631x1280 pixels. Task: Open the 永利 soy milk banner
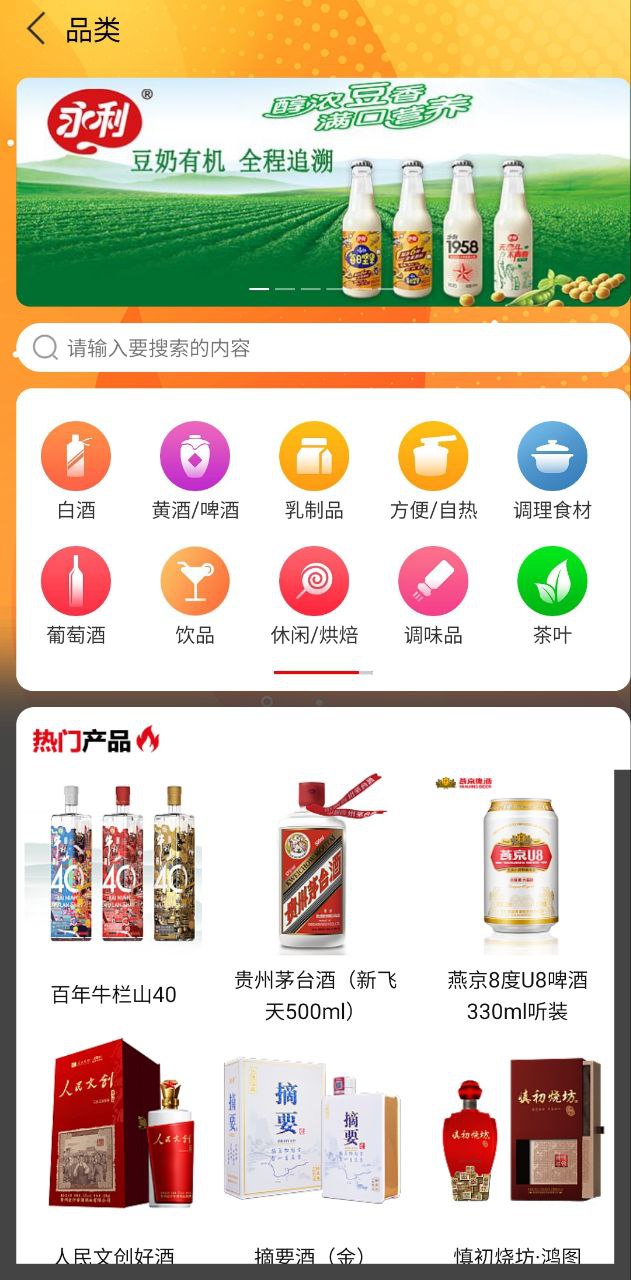[x=322, y=192]
